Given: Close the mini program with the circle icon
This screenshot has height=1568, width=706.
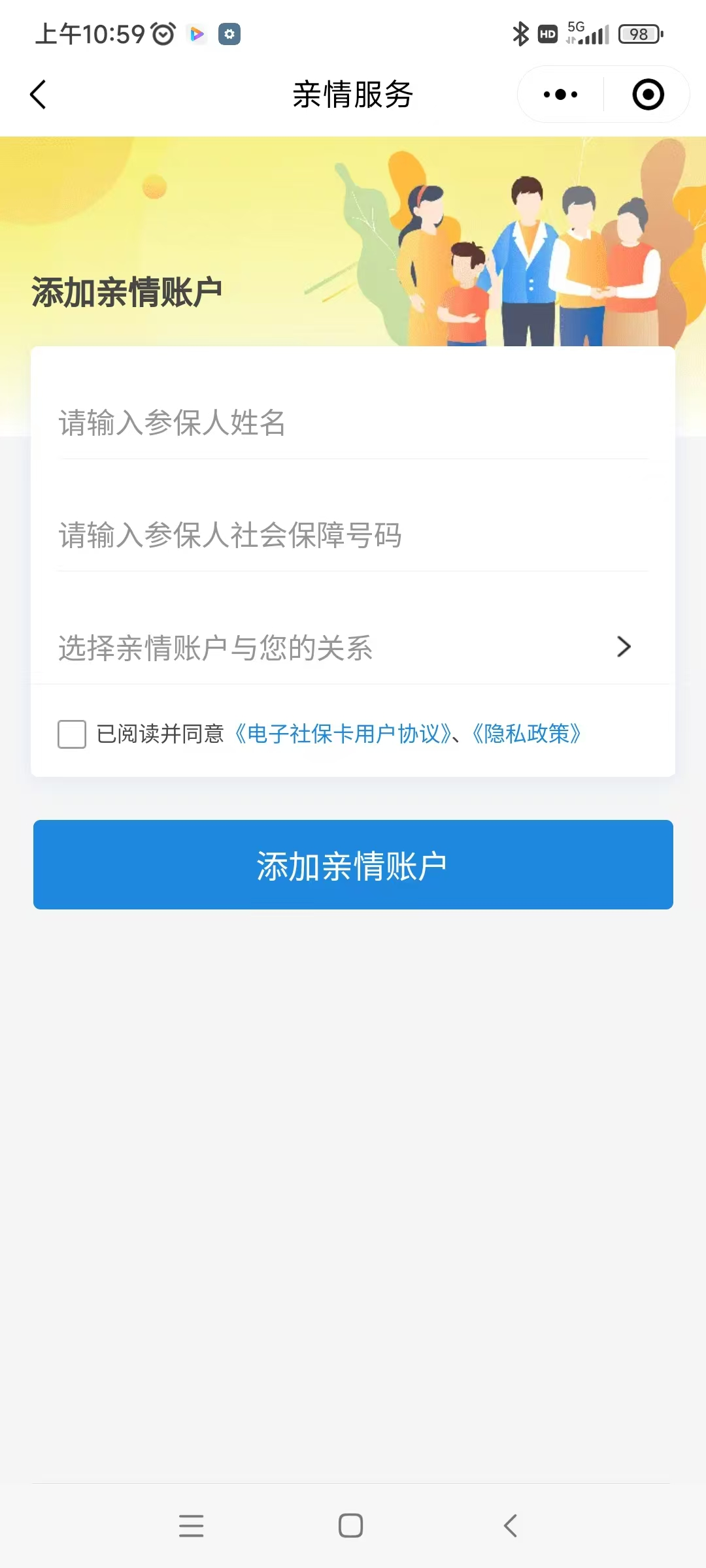Looking at the screenshot, I should click(x=648, y=95).
